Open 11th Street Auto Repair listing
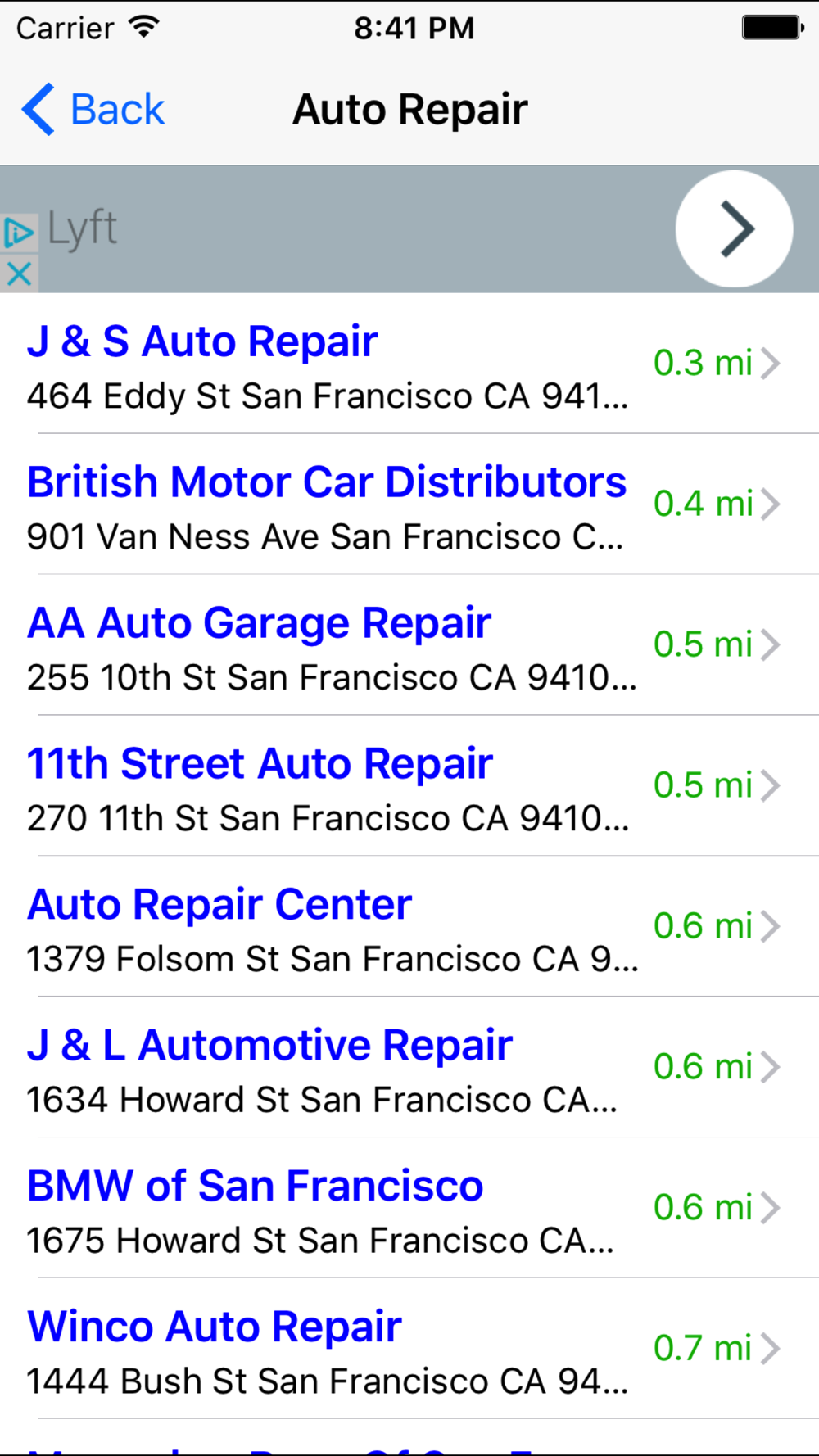The image size is (819, 1456). pos(409,786)
